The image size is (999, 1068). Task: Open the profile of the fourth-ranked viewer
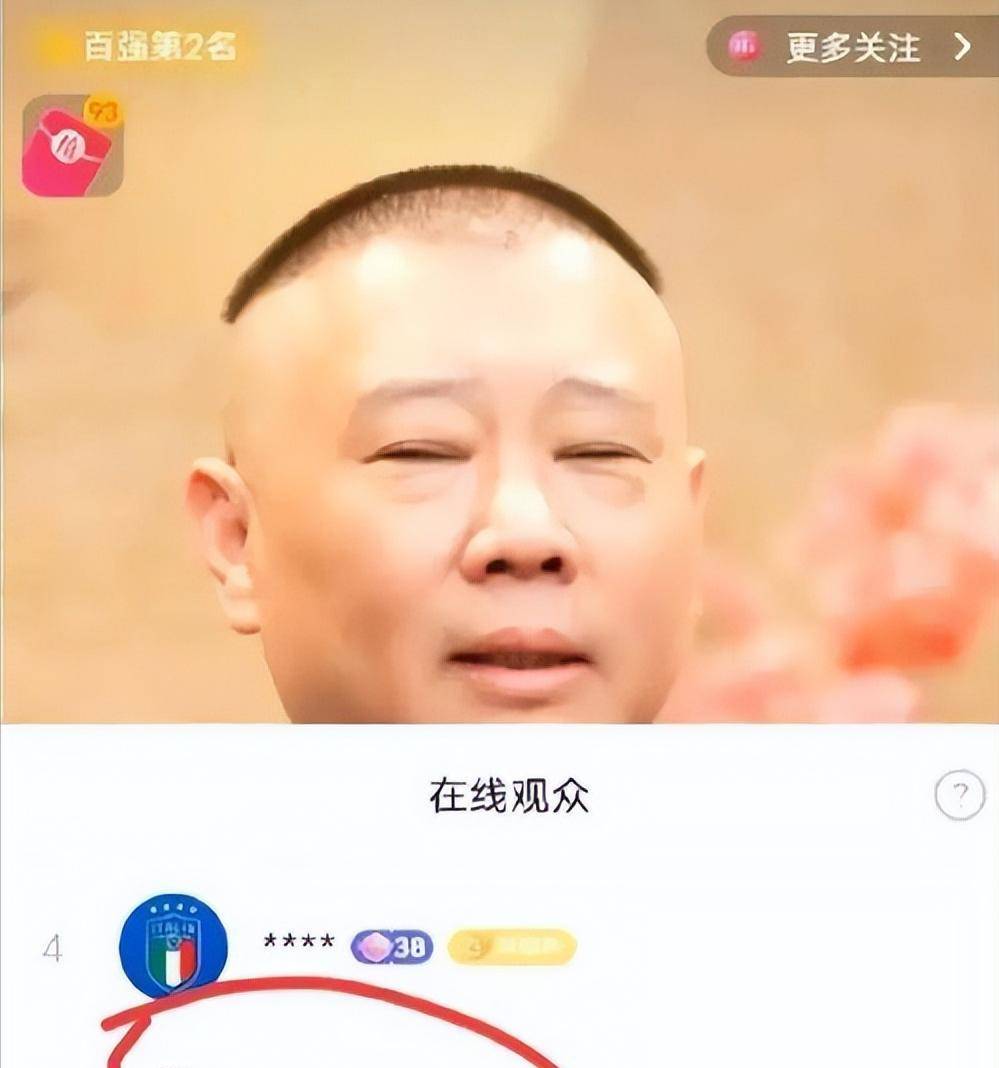point(173,946)
